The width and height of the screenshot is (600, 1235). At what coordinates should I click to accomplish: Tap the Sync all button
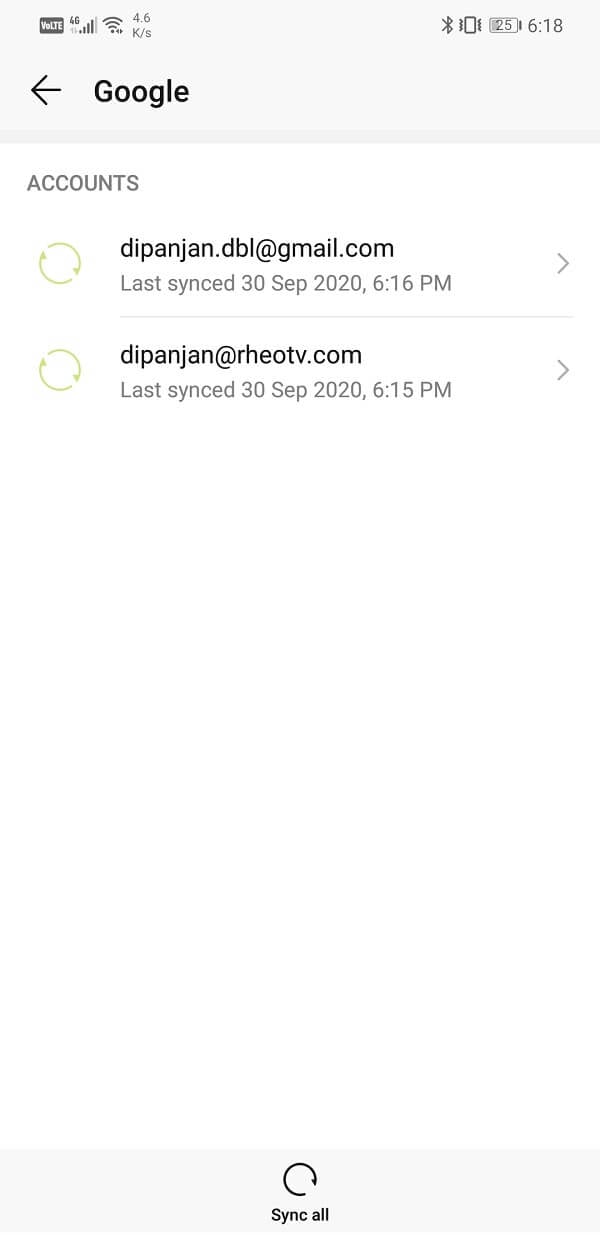299,1193
